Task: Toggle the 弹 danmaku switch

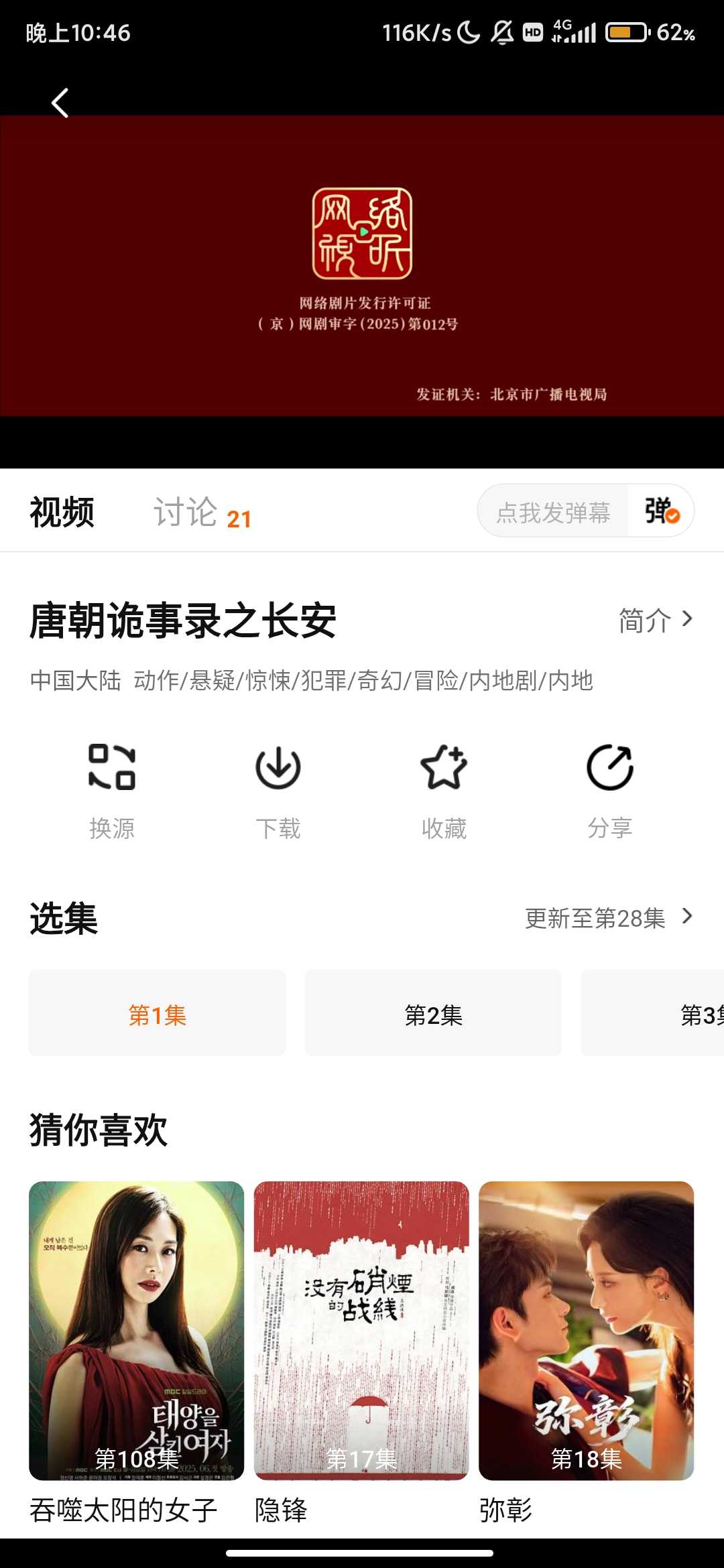Action: pos(661,511)
